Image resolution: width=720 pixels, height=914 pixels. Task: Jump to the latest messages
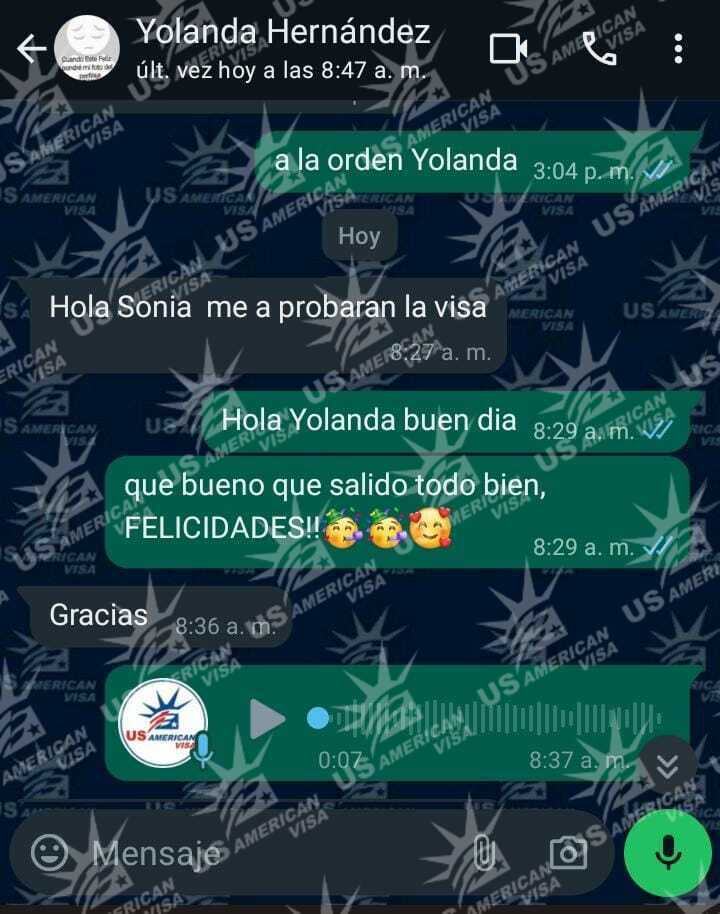(x=667, y=767)
